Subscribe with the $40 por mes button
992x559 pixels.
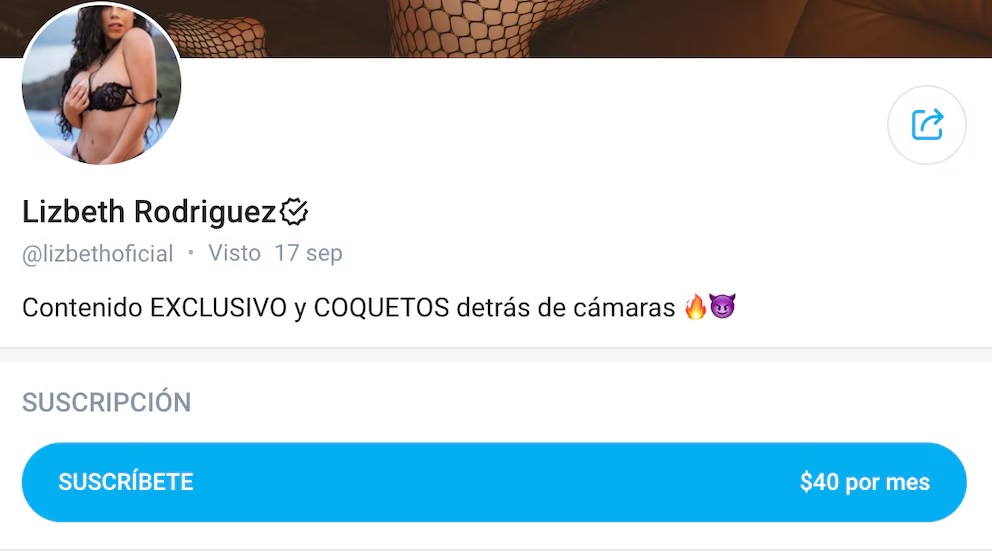click(x=494, y=482)
